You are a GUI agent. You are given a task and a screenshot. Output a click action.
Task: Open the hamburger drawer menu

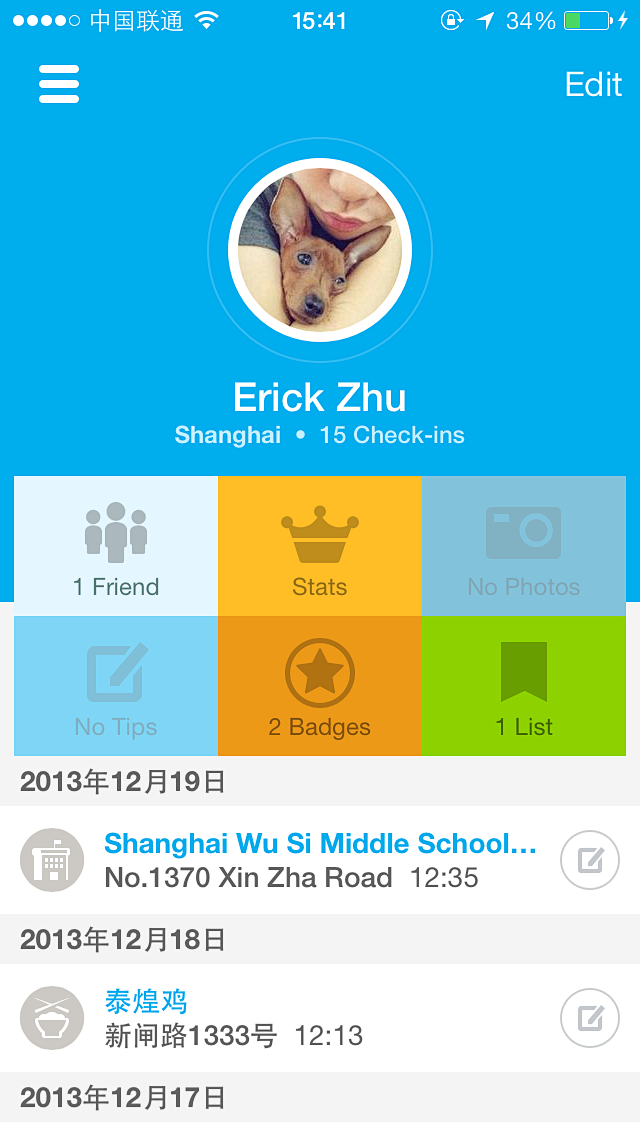click(59, 85)
